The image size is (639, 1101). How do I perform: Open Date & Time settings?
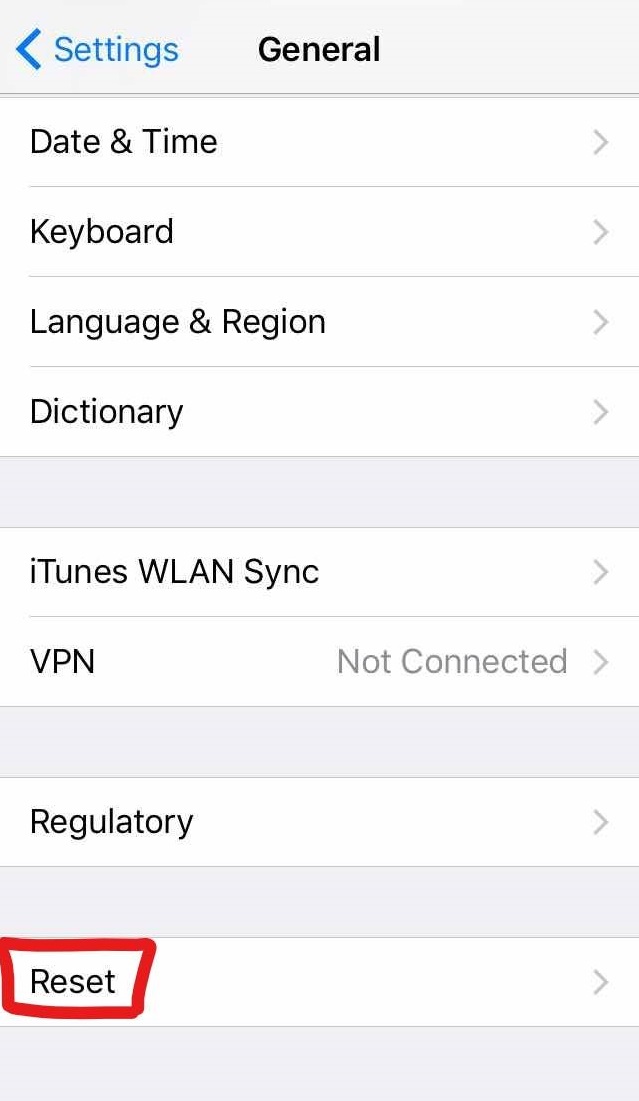pyautogui.click(x=320, y=142)
